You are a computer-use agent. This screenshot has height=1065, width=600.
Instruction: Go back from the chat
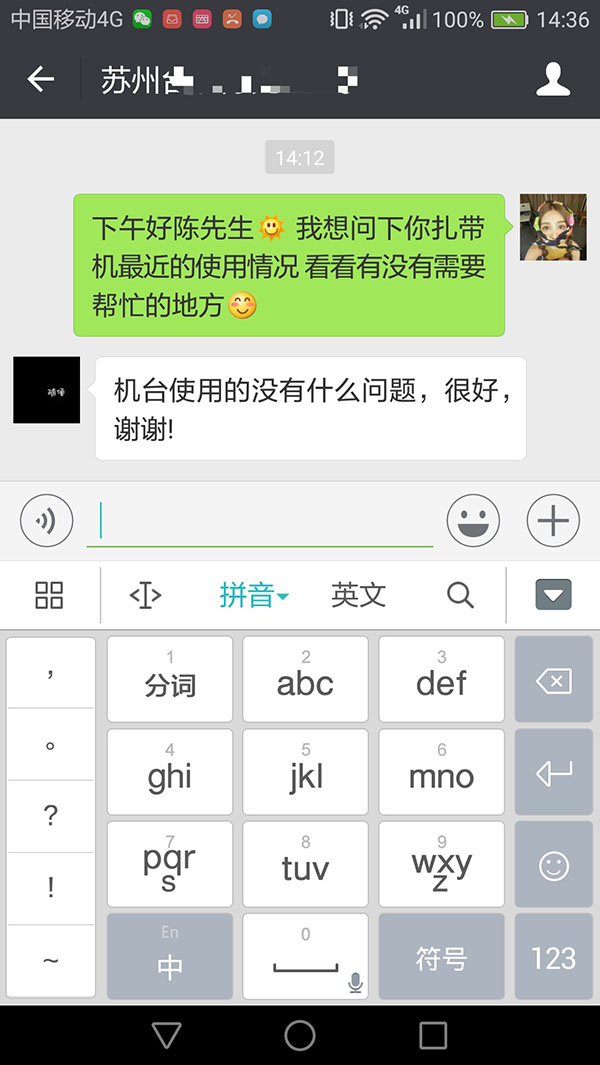[x=40, y=80]
